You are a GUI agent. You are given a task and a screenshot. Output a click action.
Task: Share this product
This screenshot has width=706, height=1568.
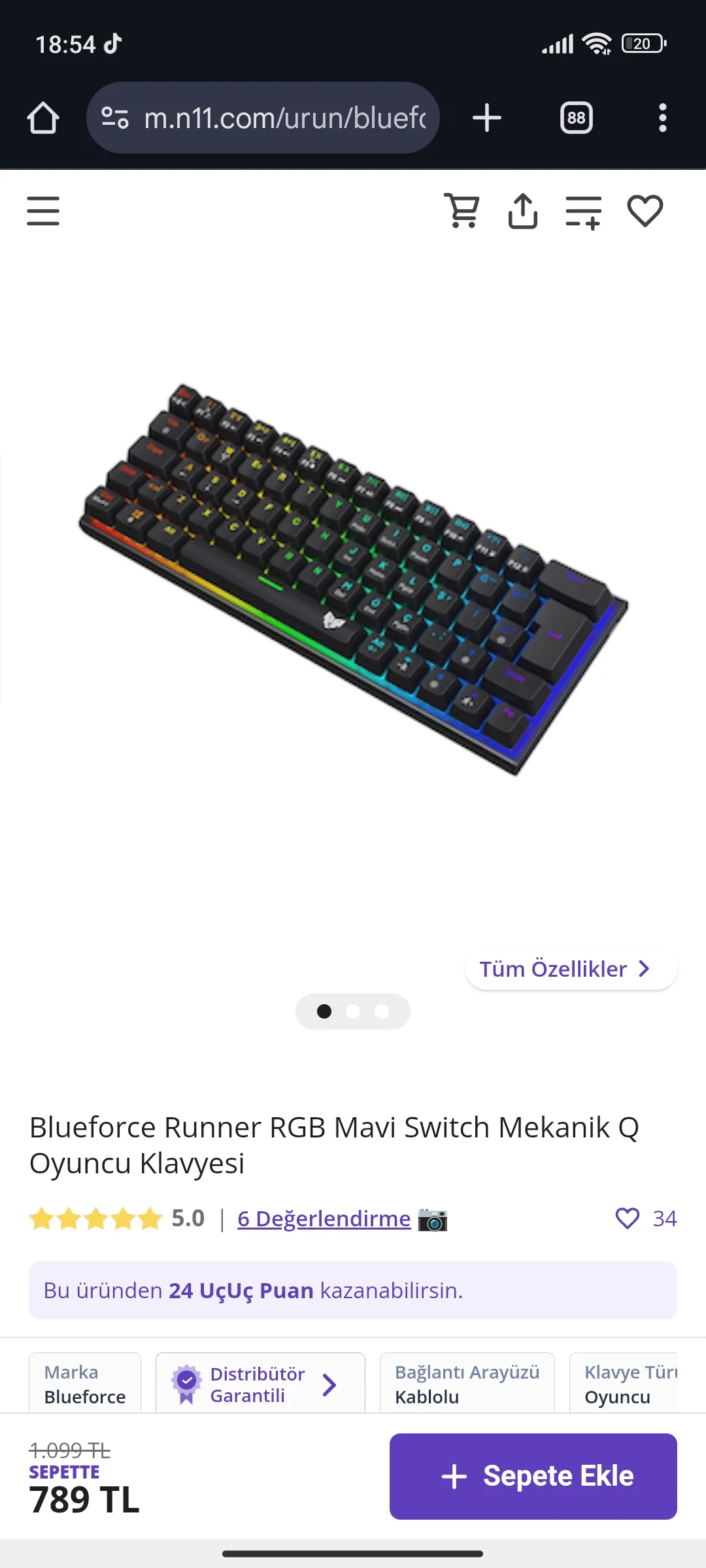click(523, 211)
